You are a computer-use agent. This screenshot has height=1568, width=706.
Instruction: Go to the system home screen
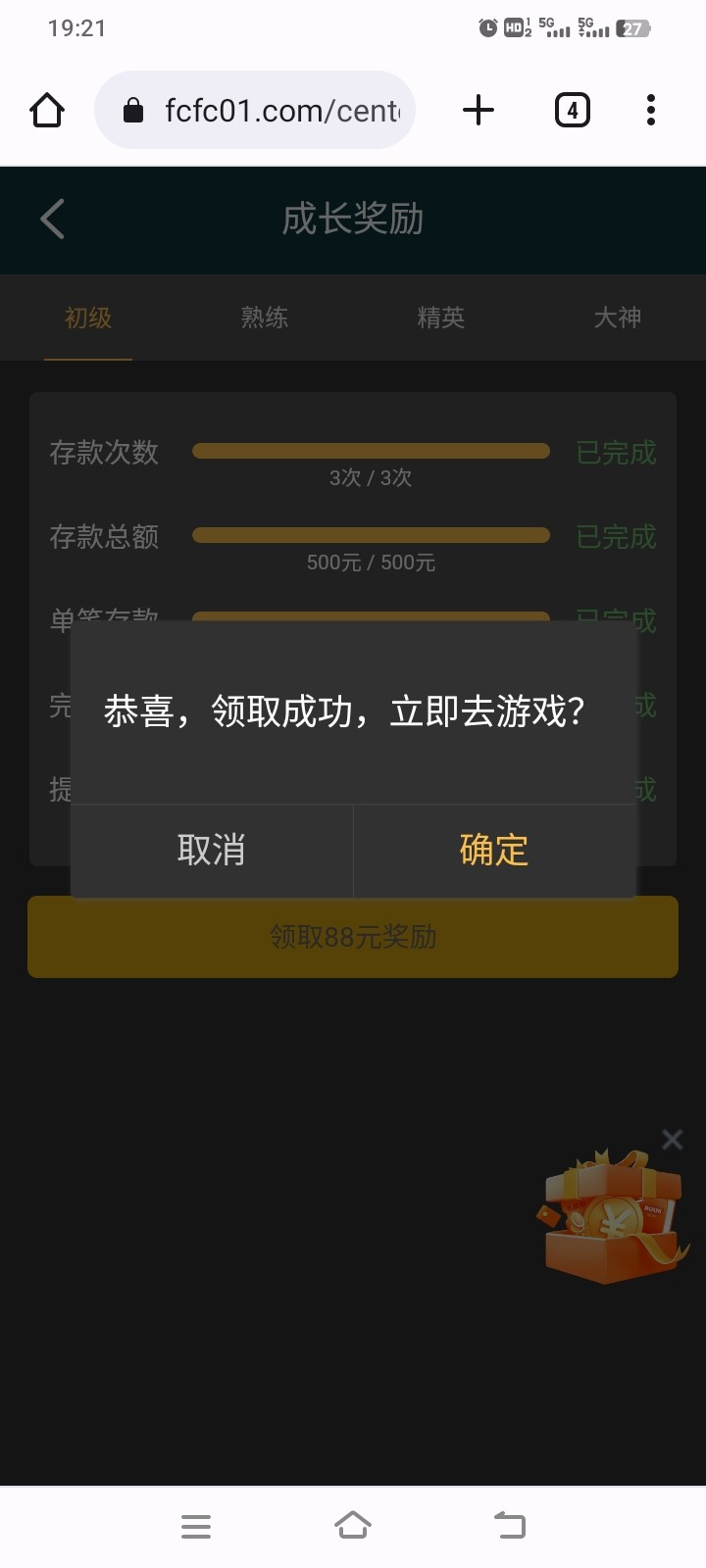[x=353, y=1526]
